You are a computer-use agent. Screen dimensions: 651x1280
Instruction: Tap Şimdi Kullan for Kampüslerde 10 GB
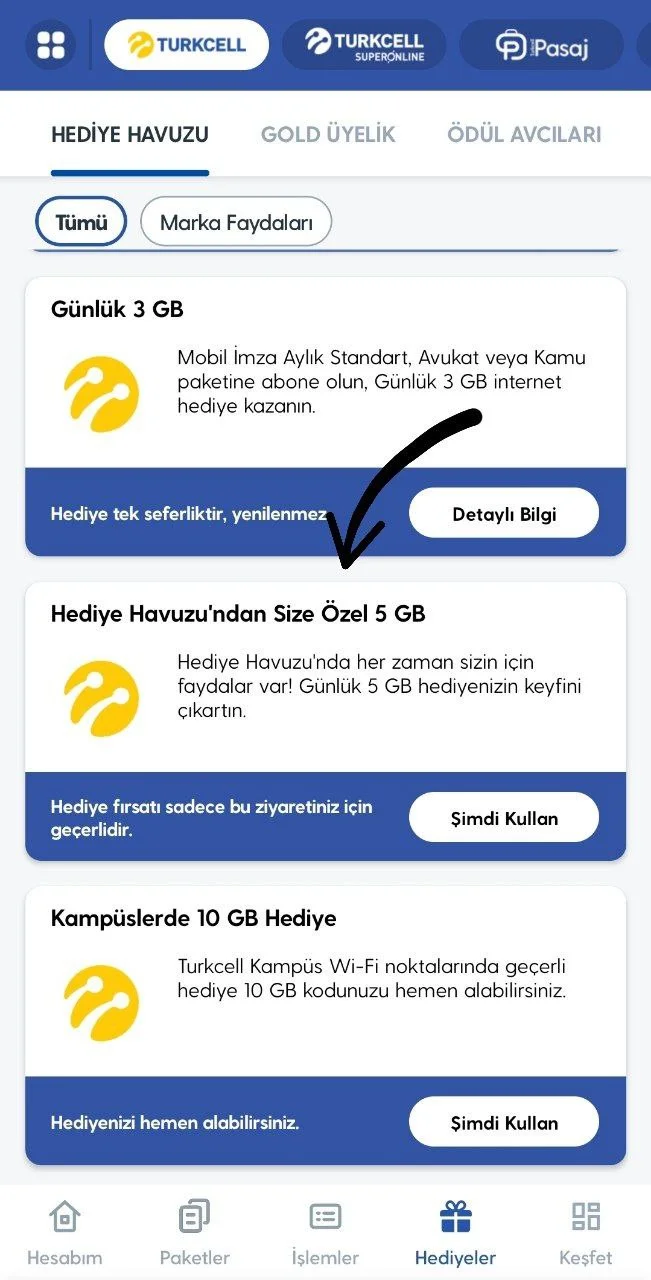pos(503,1122)
